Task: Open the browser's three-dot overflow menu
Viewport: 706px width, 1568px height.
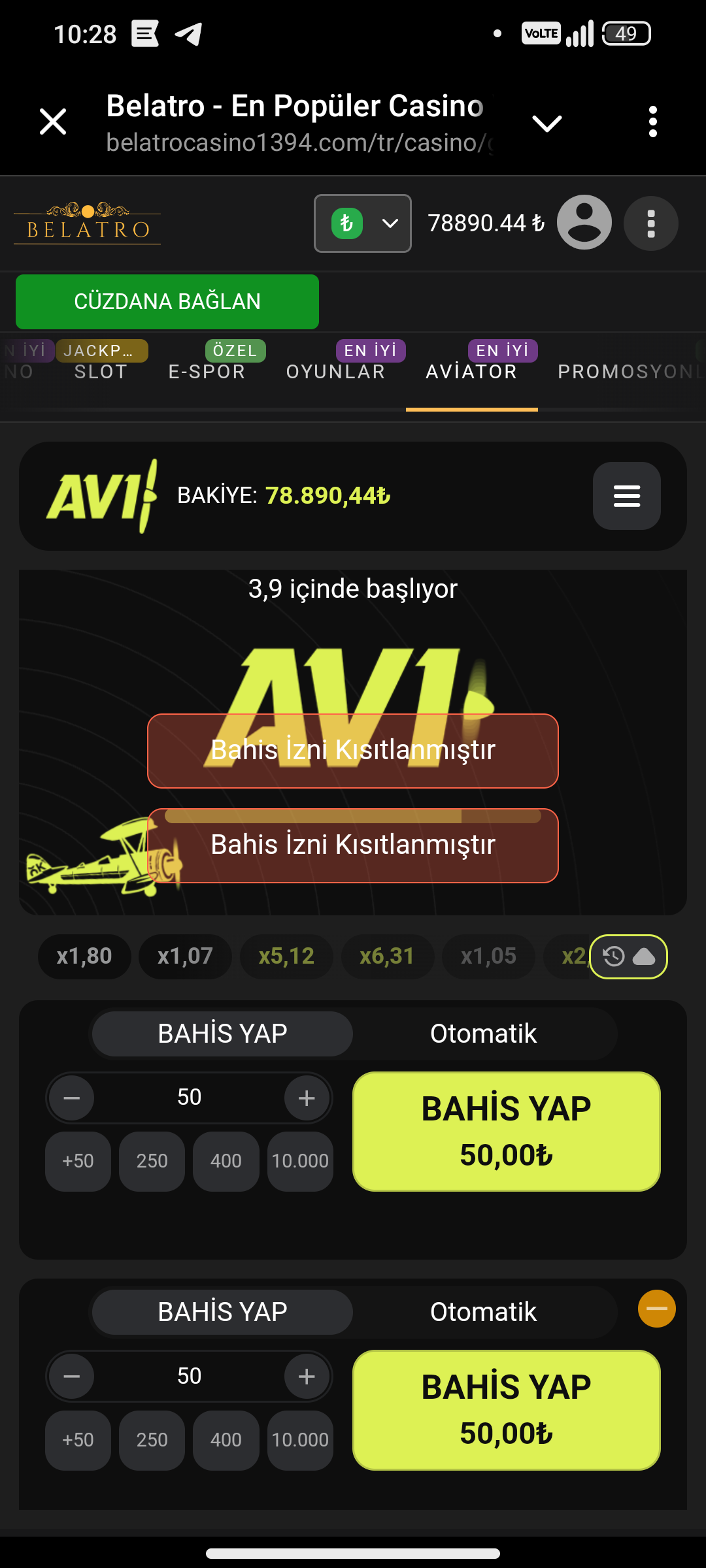Action: 652,122
